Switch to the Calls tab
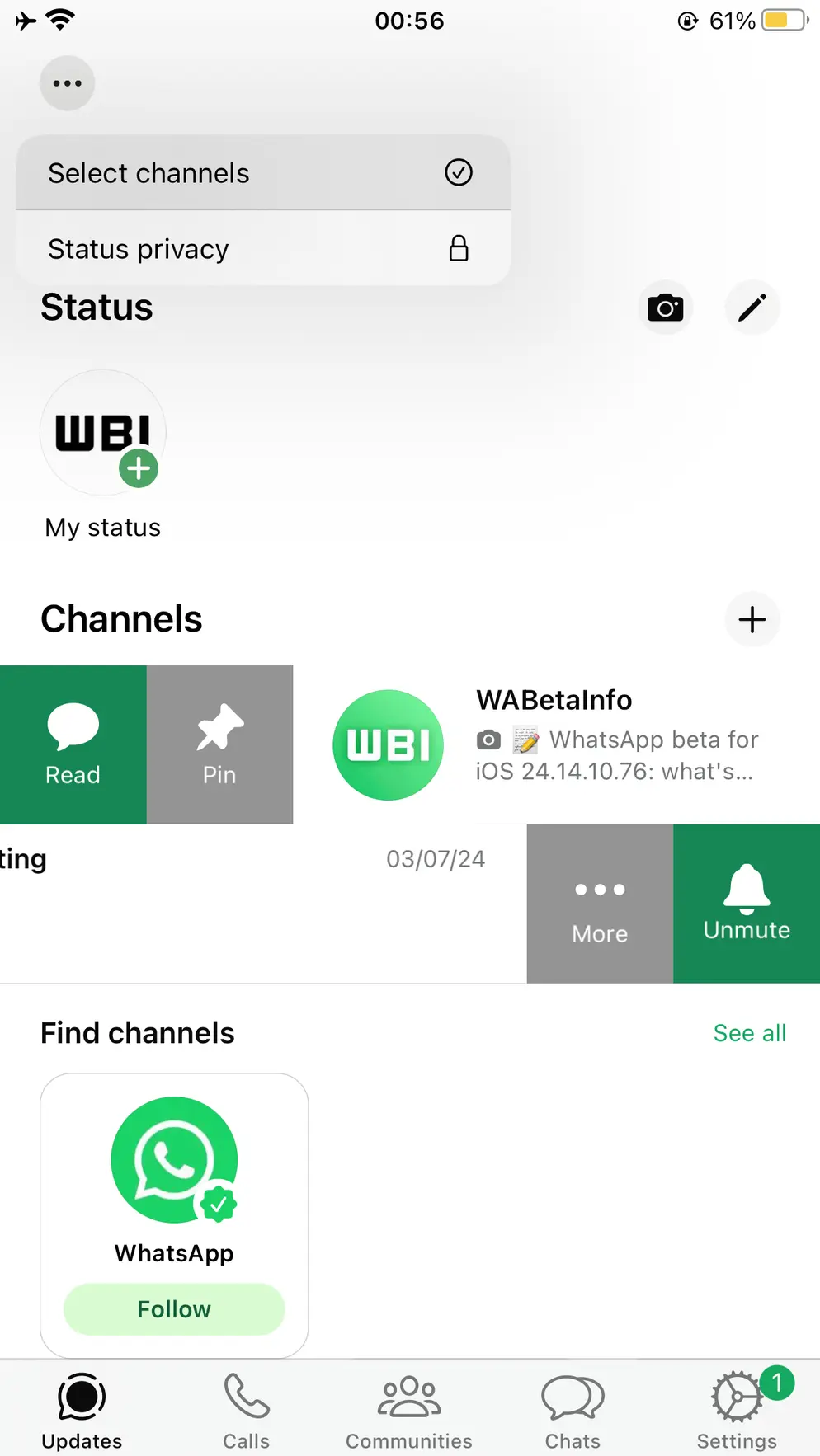820x1456 pixels. tap(246, 1411)
